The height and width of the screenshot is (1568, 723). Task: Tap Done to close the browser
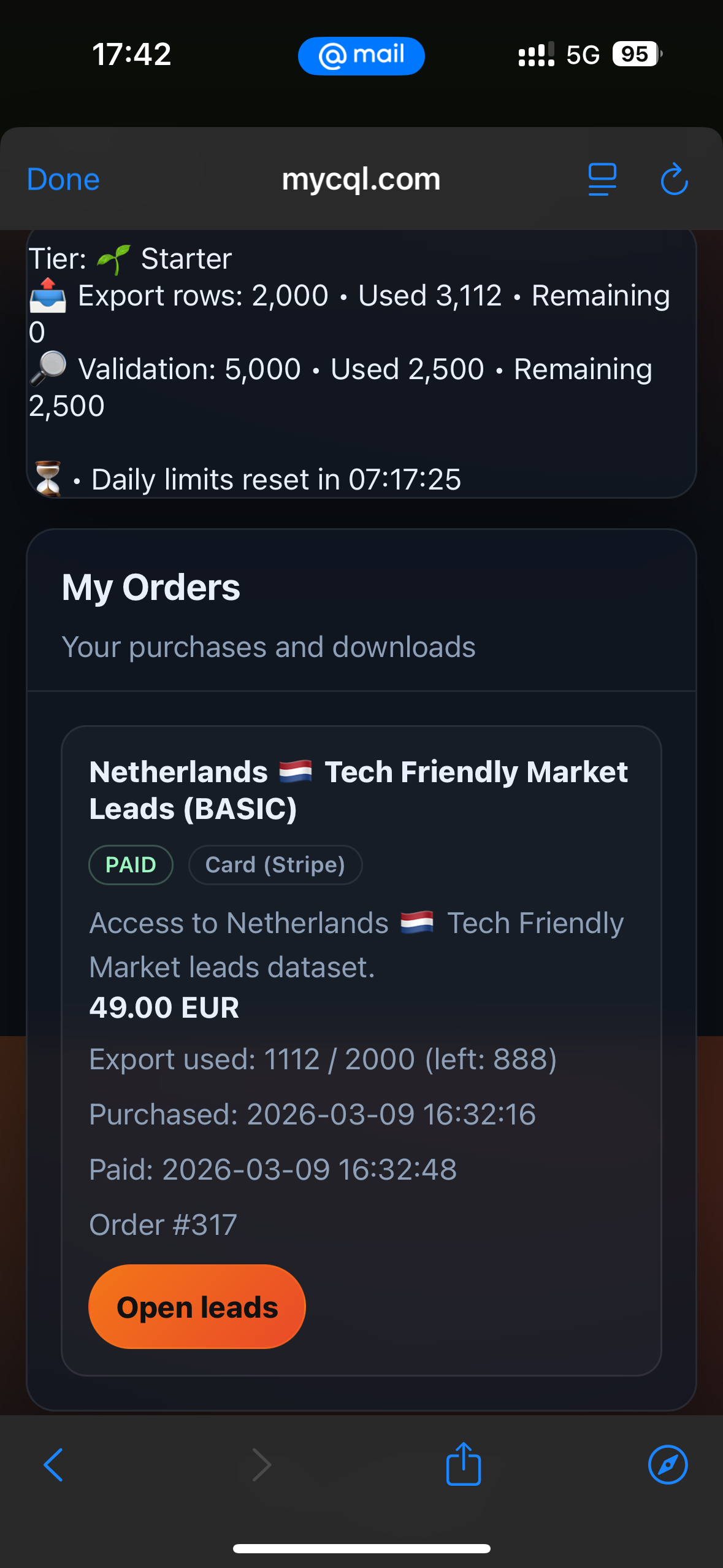63,179
